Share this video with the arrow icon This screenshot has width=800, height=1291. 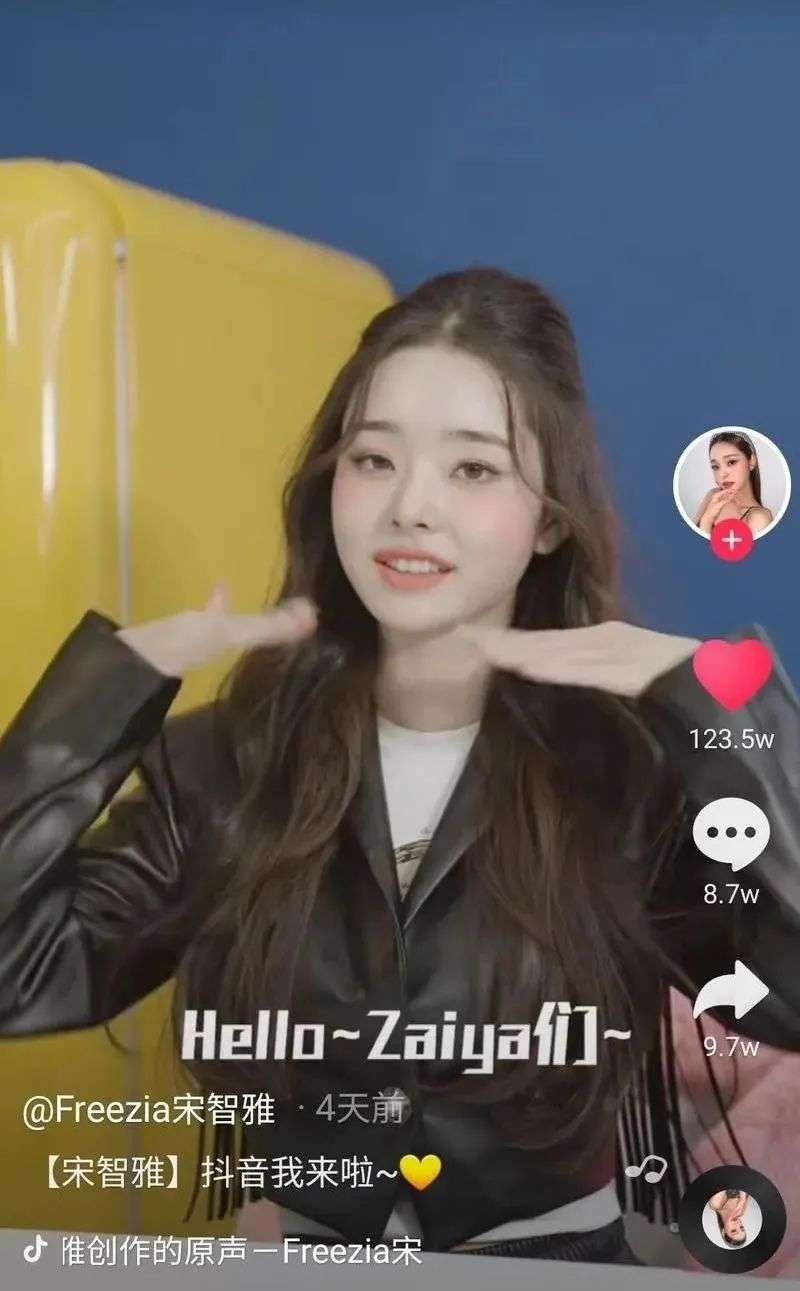click(732, 990)
